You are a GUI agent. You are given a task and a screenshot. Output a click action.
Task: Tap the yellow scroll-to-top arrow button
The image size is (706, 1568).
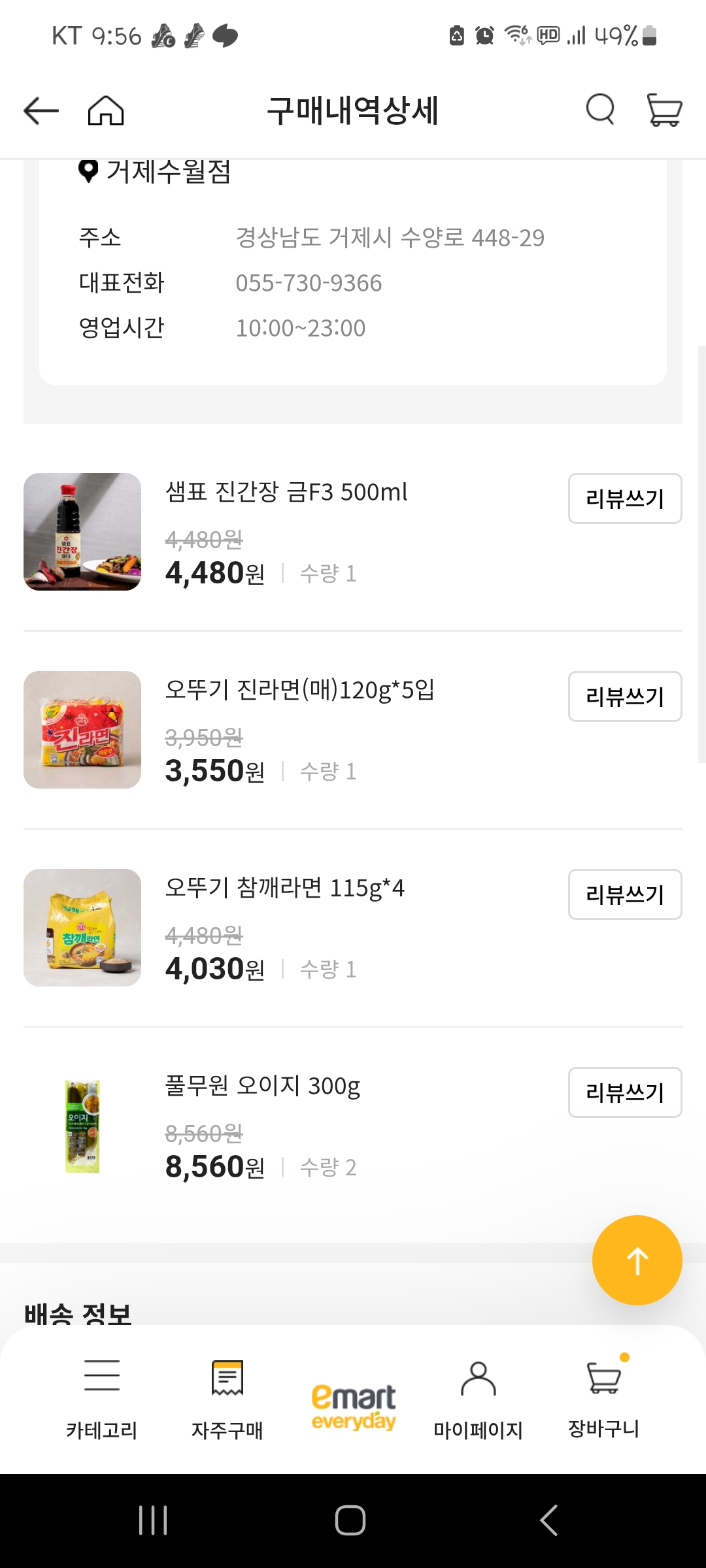637,1259
